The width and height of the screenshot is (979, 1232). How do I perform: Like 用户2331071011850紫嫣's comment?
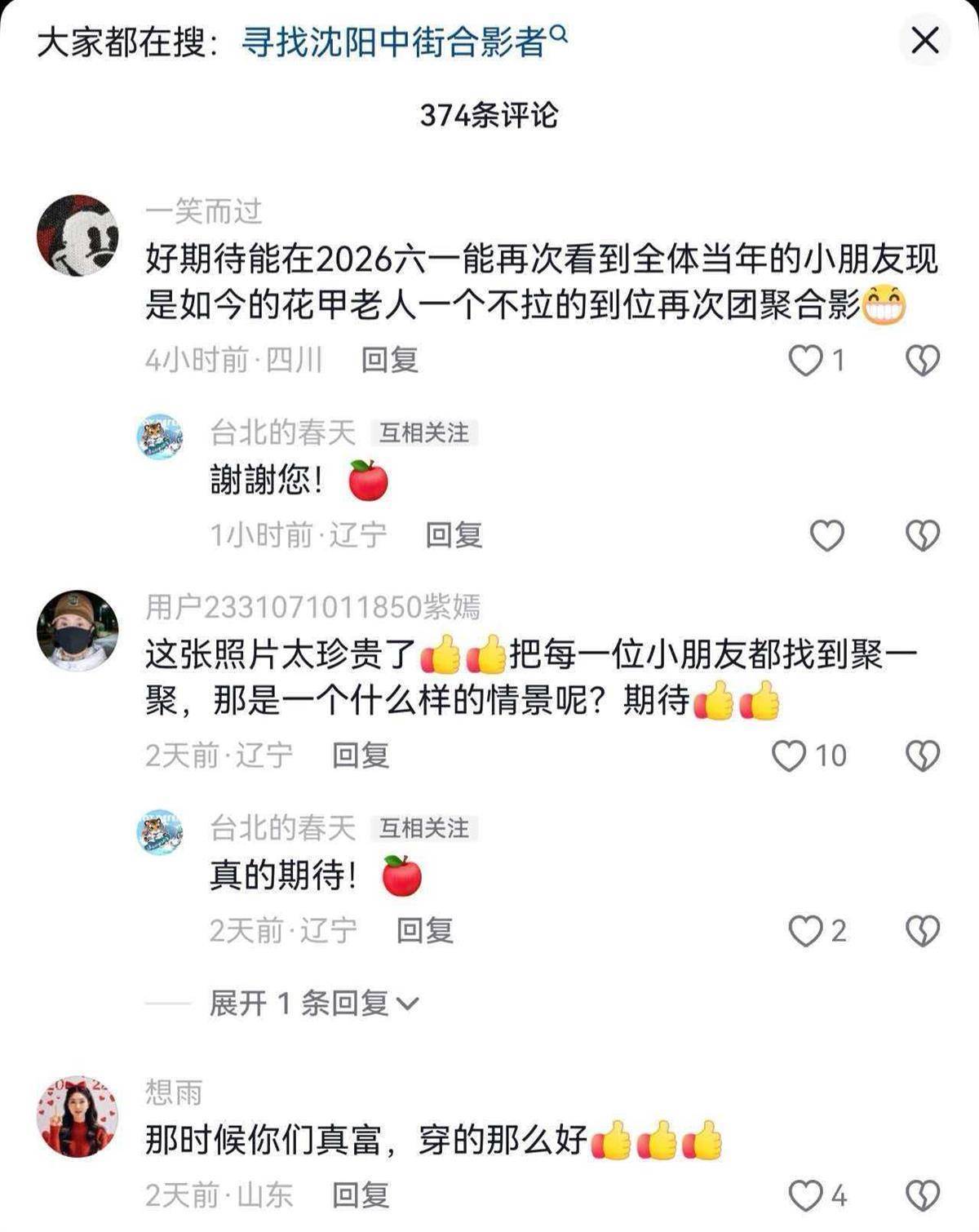(x=790, y=756)
